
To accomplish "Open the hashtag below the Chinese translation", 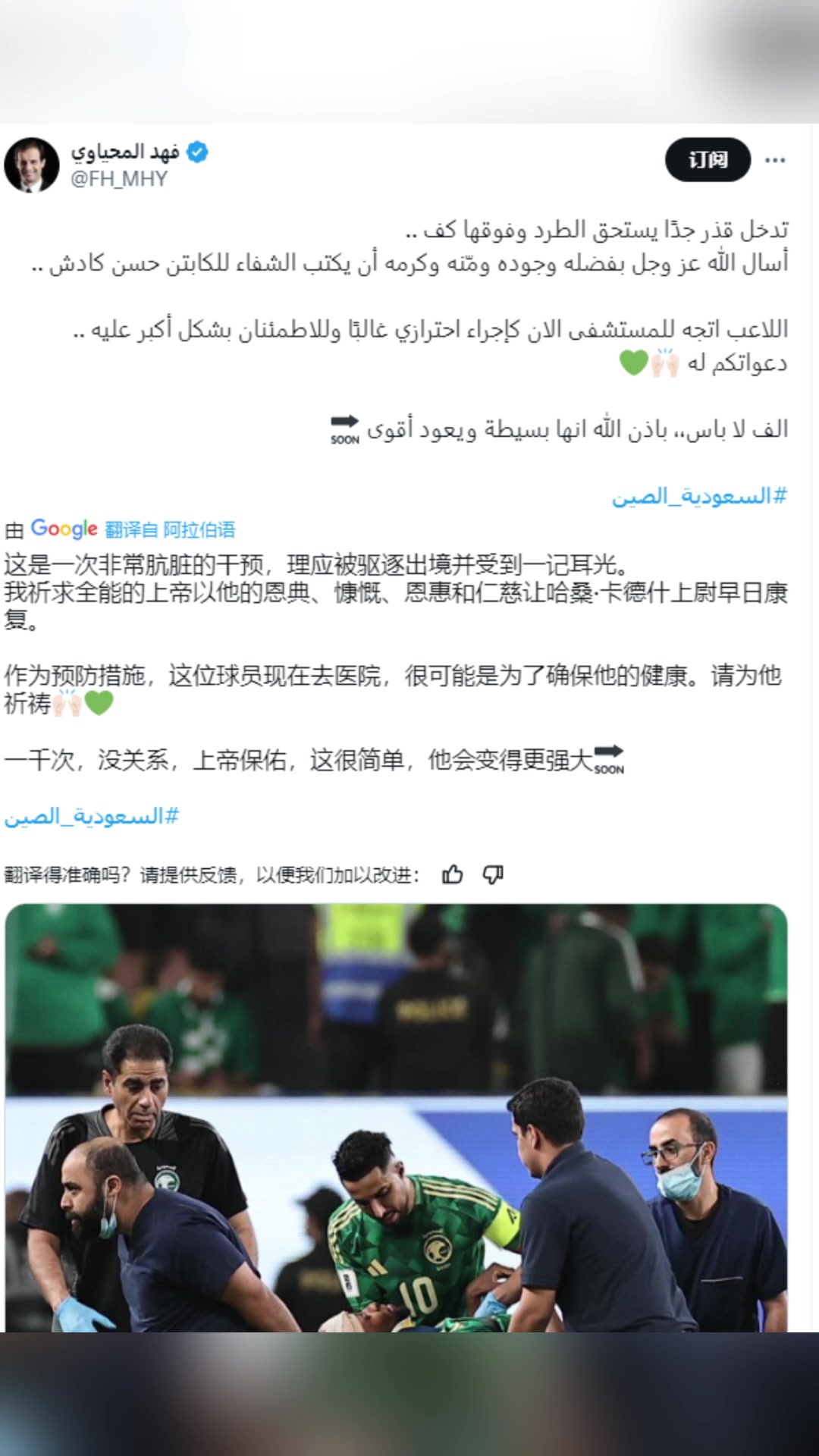I will tap(92, 817).
